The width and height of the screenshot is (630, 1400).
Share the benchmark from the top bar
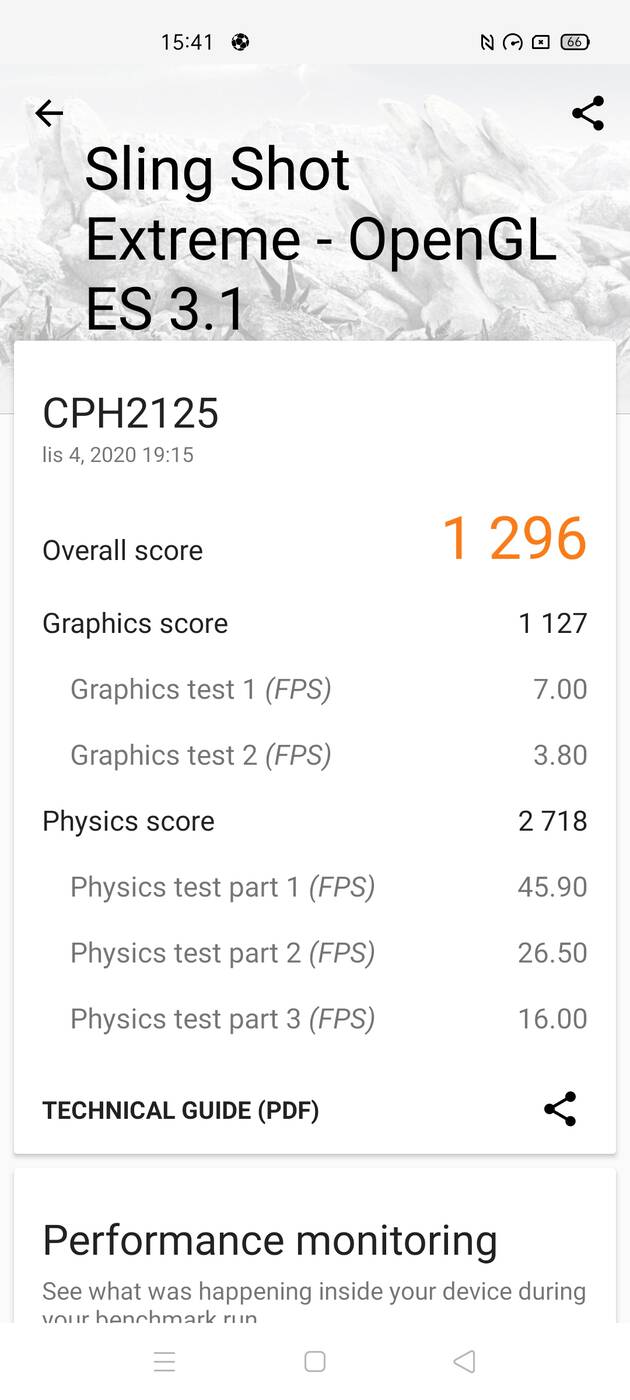coord(588,114)
